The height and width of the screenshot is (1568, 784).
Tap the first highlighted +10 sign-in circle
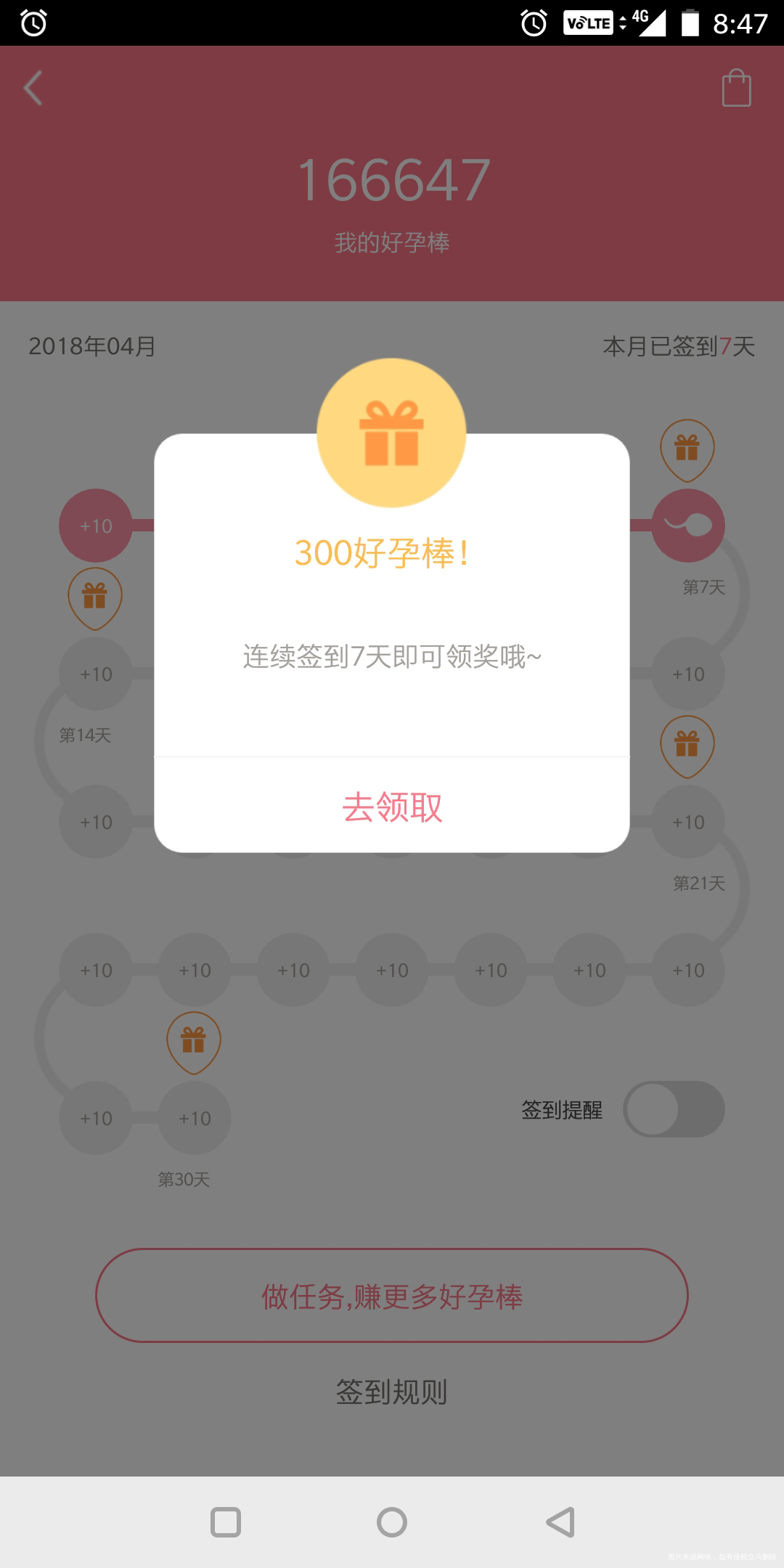[95, 526]
